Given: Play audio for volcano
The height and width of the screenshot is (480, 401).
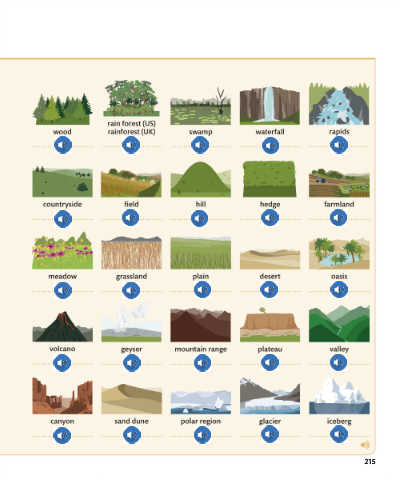Looking at the screenshot, I should [x=62, y=363].
